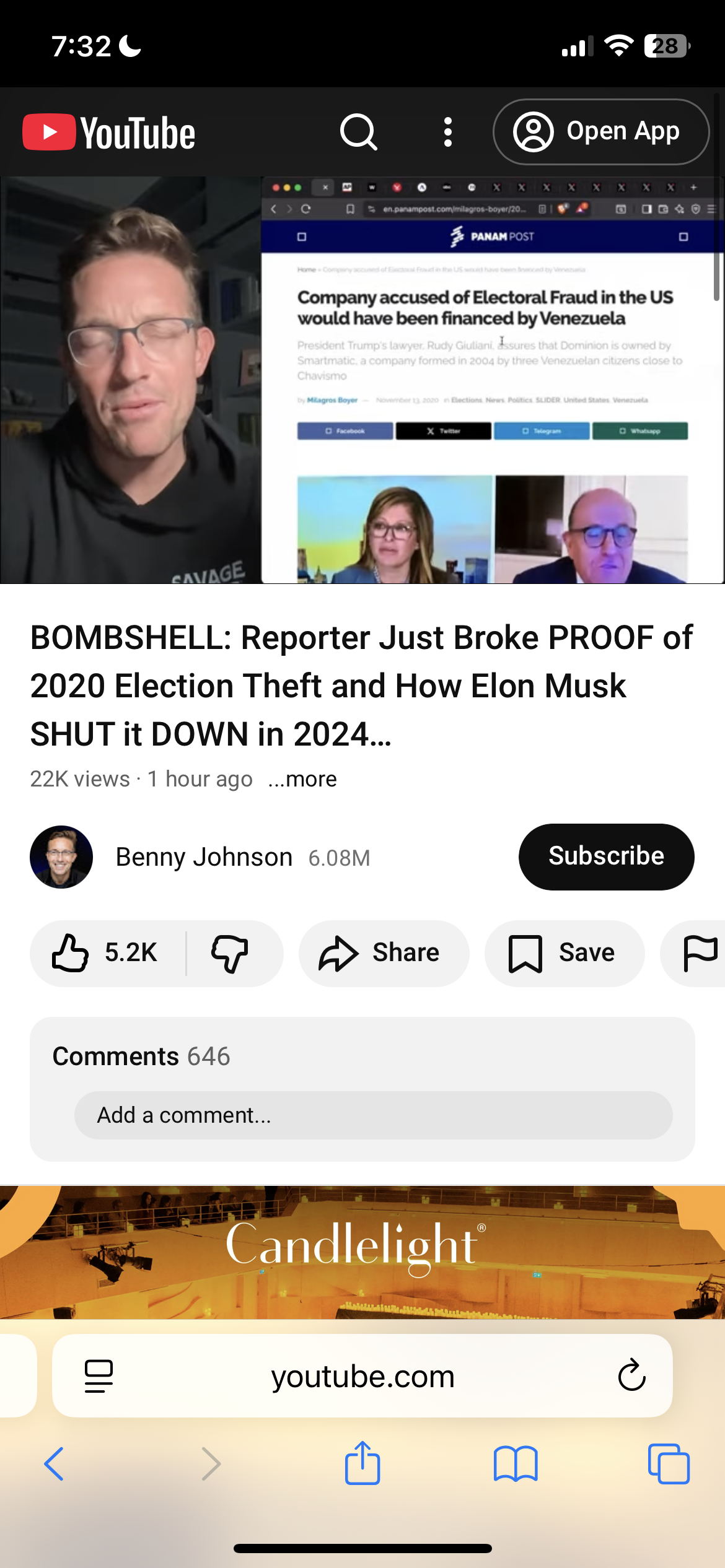The image size is (725, 1568).
Task: Subscribe to Benny Johnson
Action: (x=605, y=856)
